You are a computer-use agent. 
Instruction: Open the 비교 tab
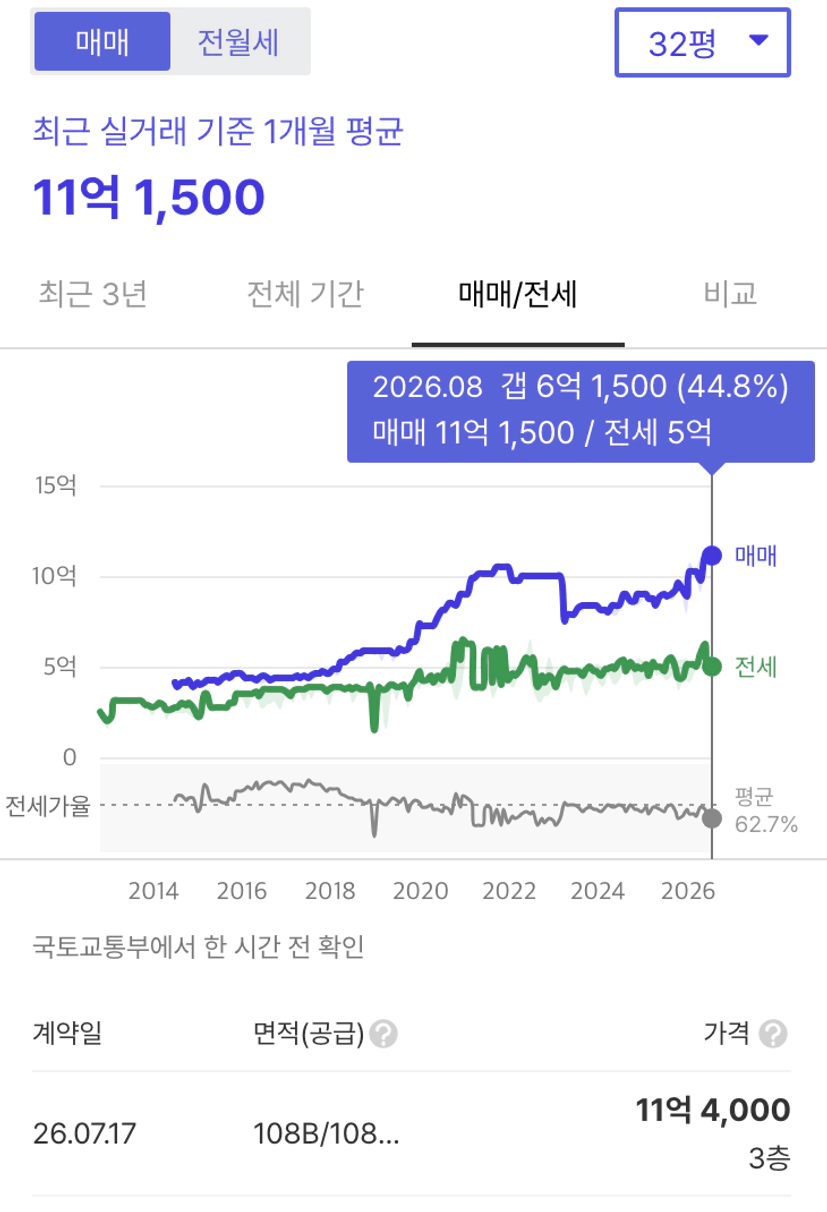(x=730, y=294)
